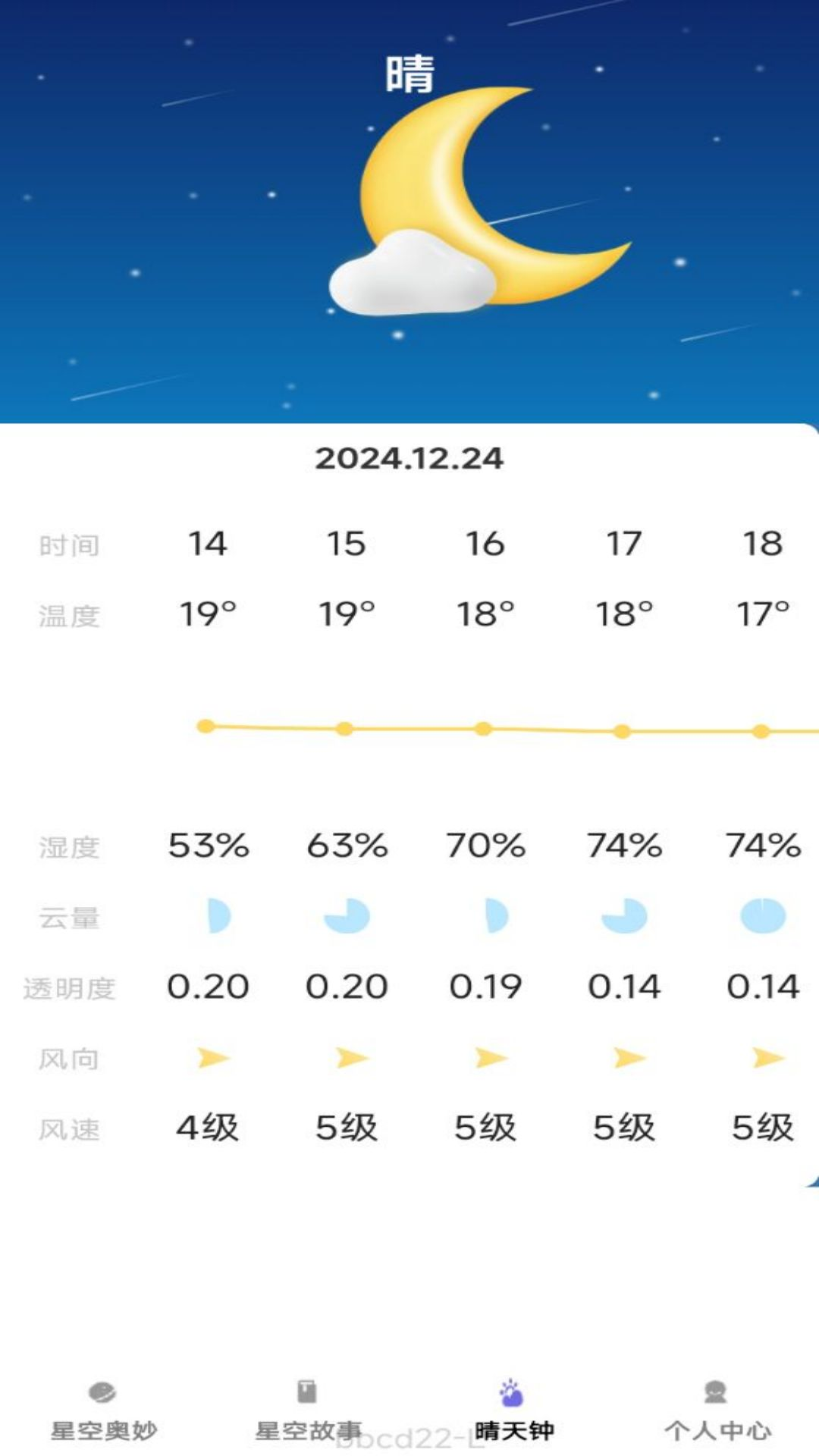This screenshot has height=1456, width=819.
Task: Open the 个人中心 profile icon
Action: pos(716,1392)
